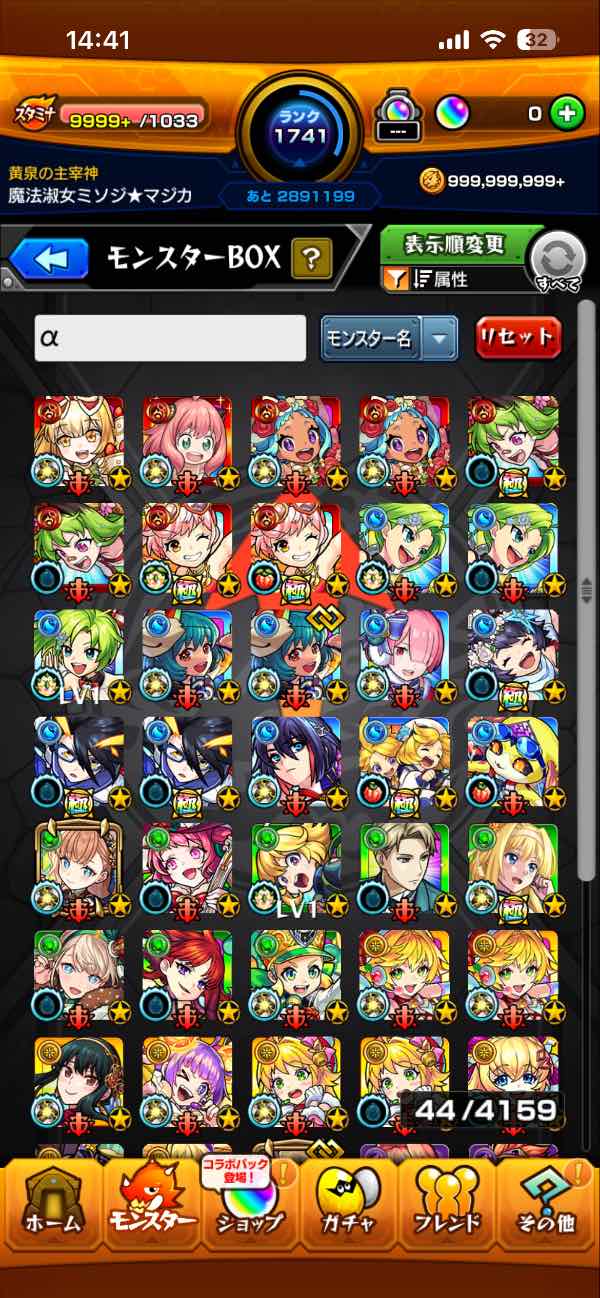The image size is (600, 1298).
Task: Go back using the blue arrow button
Action: coord(50,260)
